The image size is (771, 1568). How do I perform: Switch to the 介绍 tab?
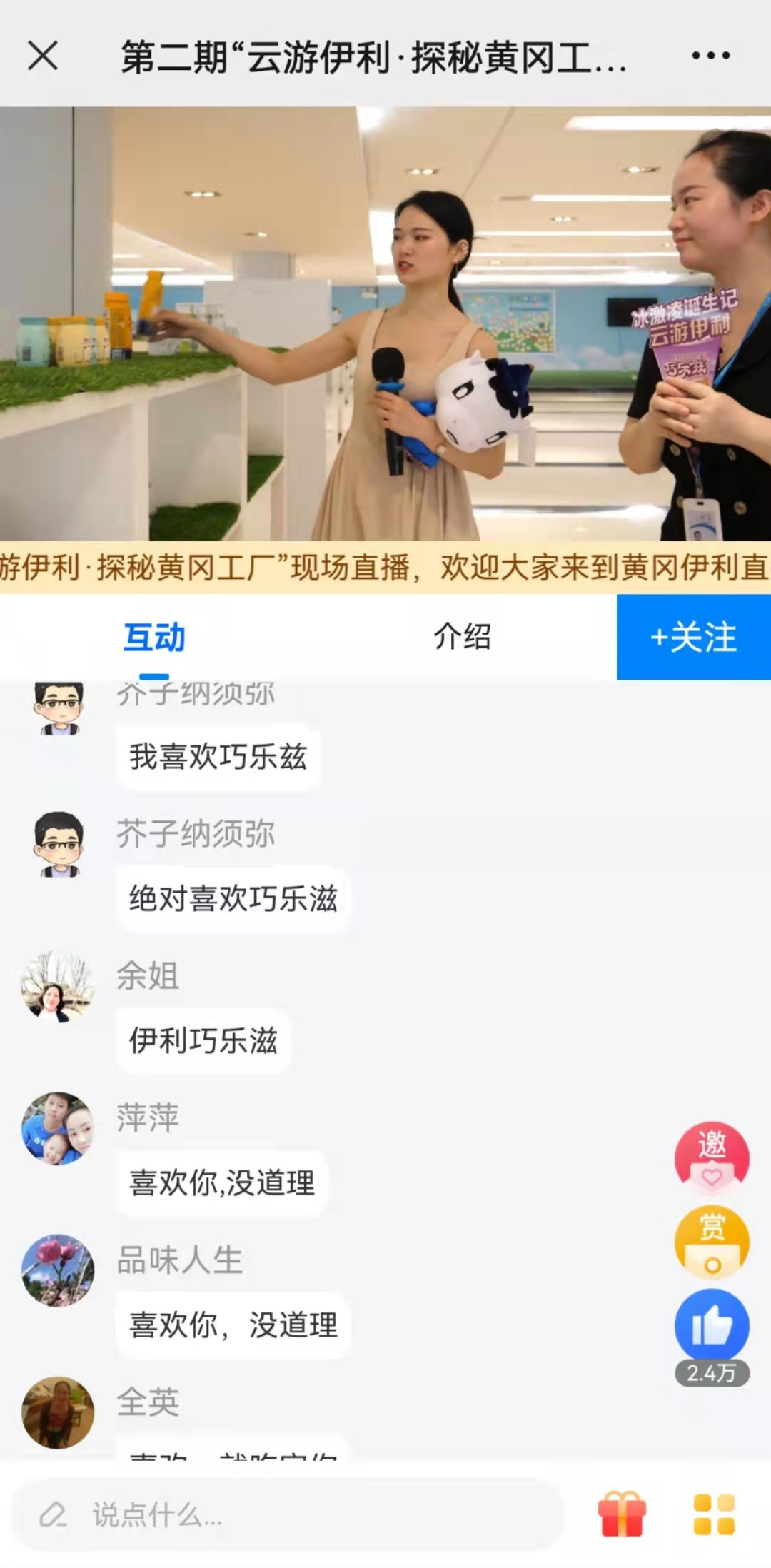[x=462, y=637]
